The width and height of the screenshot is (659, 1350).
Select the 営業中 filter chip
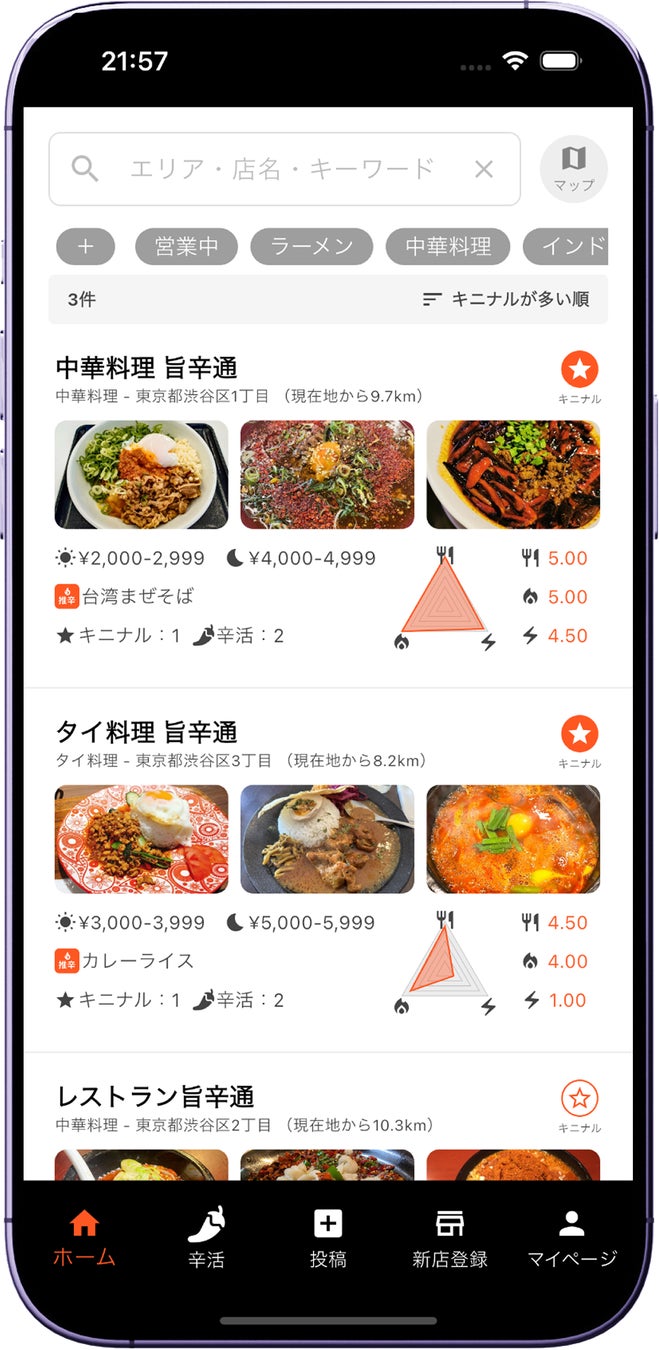pyautogui.click(x=185, y=246)
